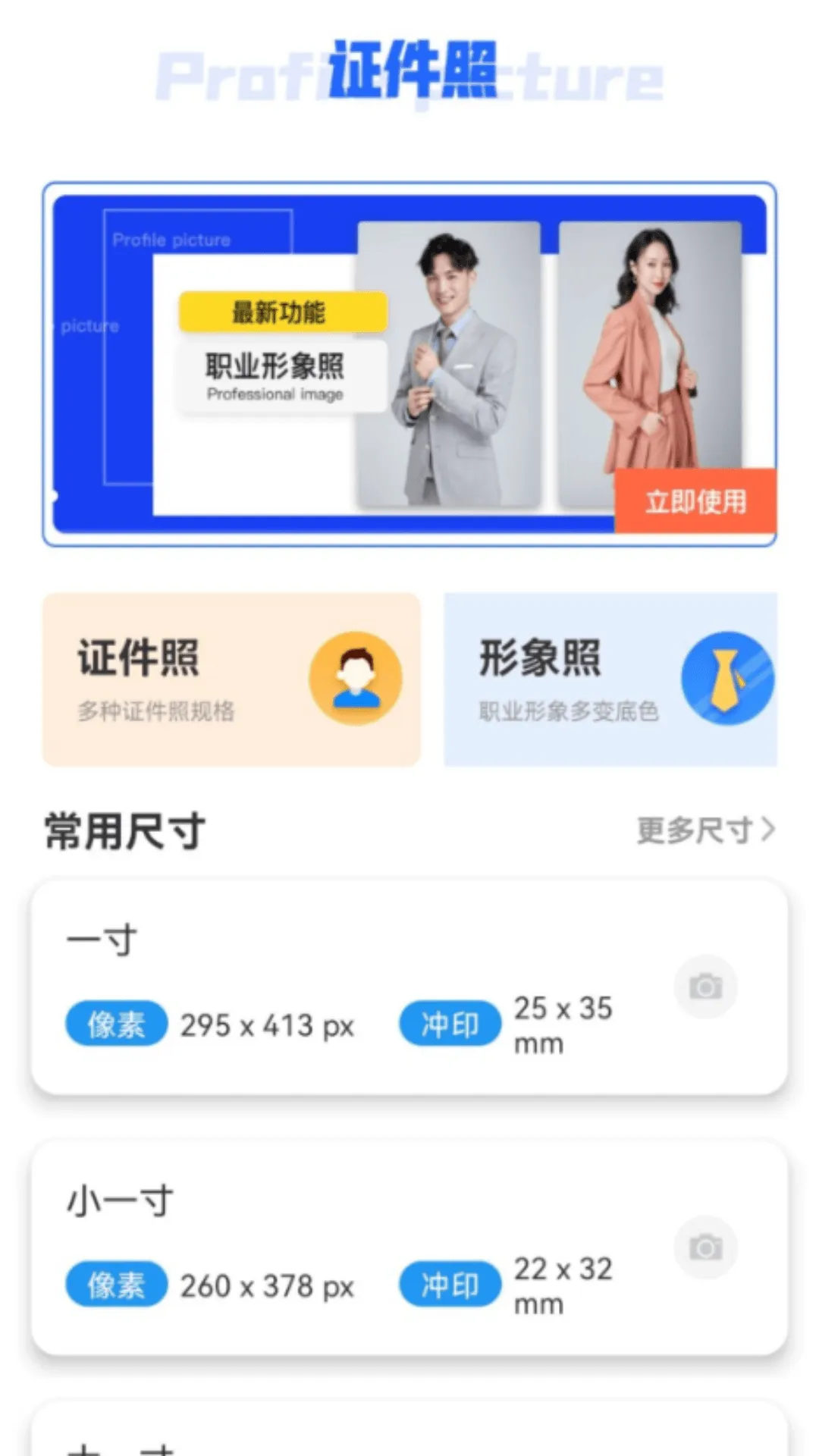Select the 常用尺寸 section heading
The height and width of the screenshot is (1456, 819).
coord(124,828)
